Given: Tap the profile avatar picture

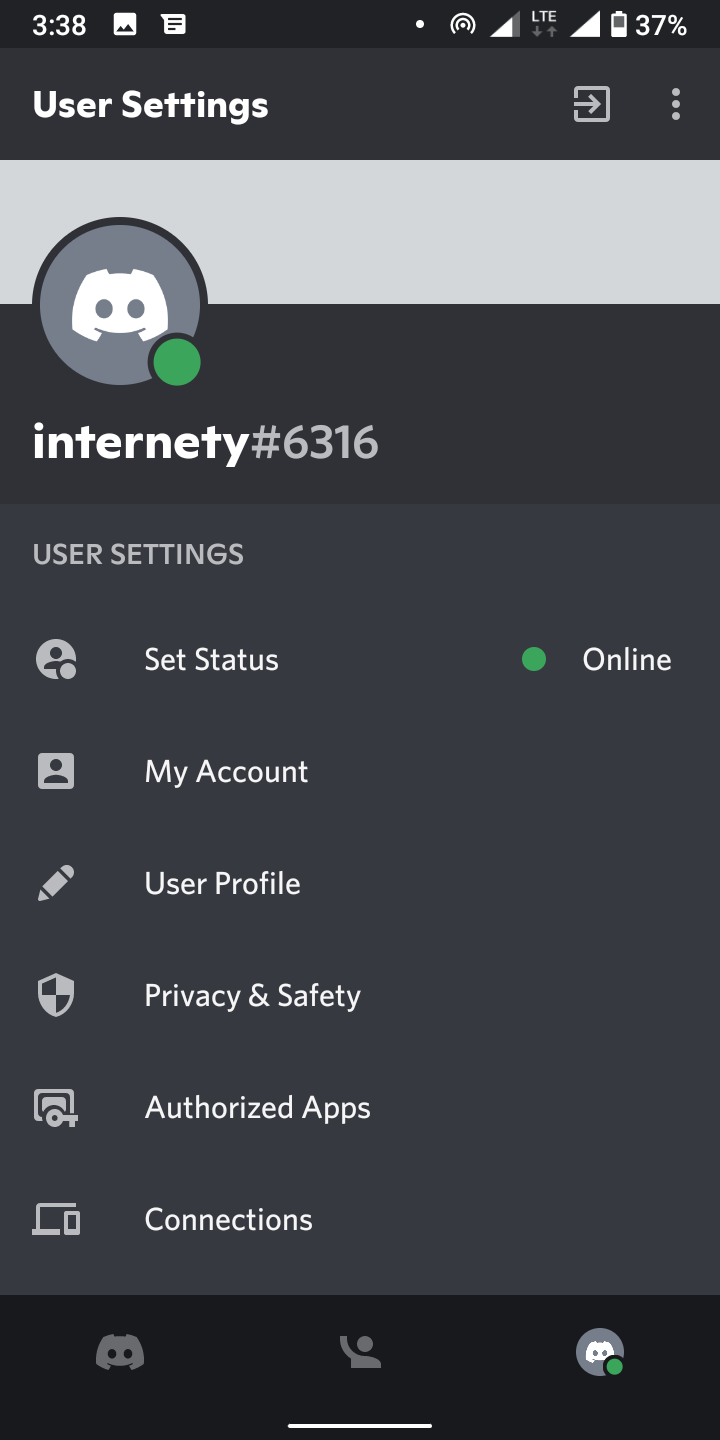Looking at the screenshot, I should click(x=120, y=305).
